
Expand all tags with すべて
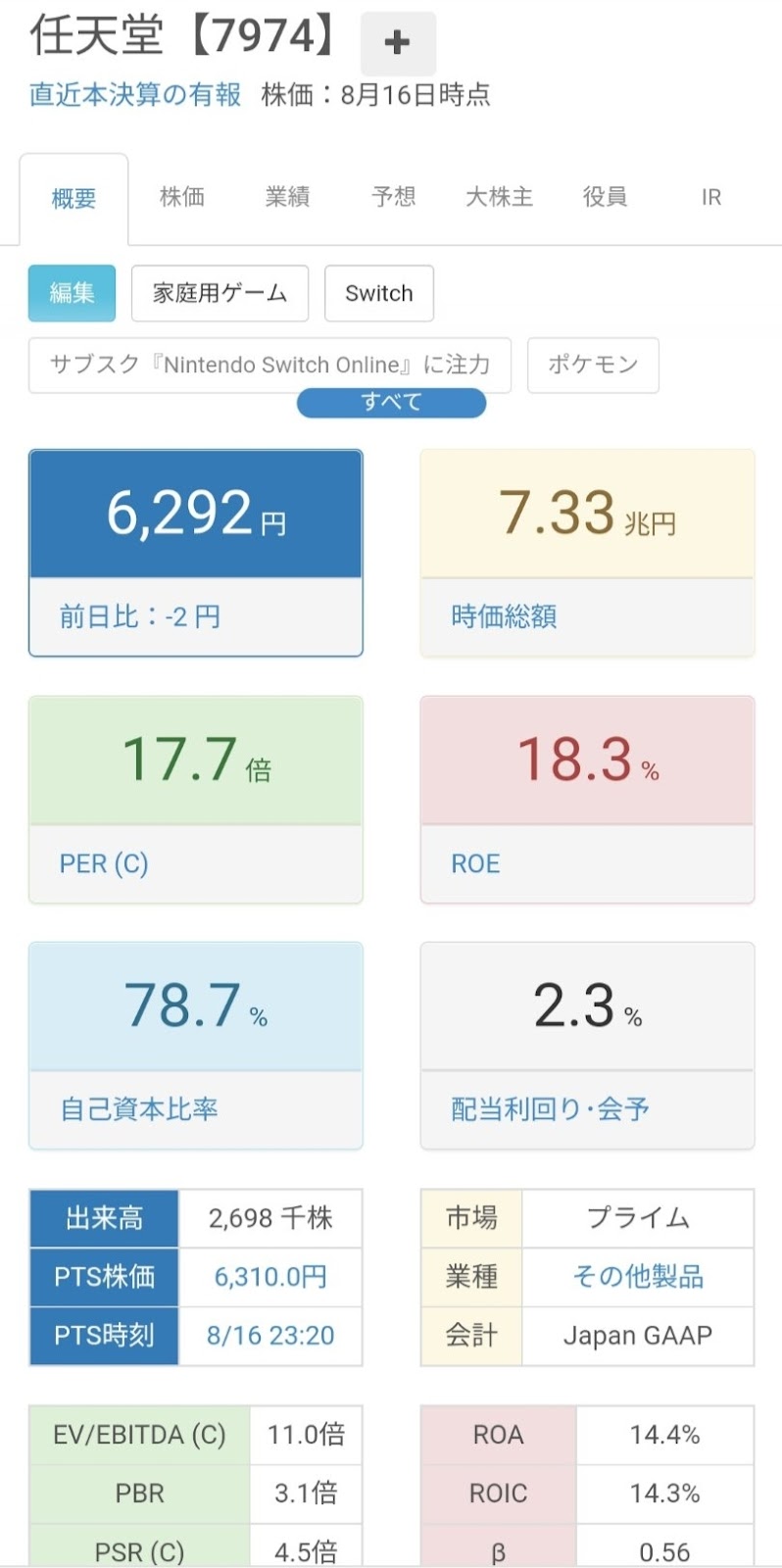click(x=391, y=403)
